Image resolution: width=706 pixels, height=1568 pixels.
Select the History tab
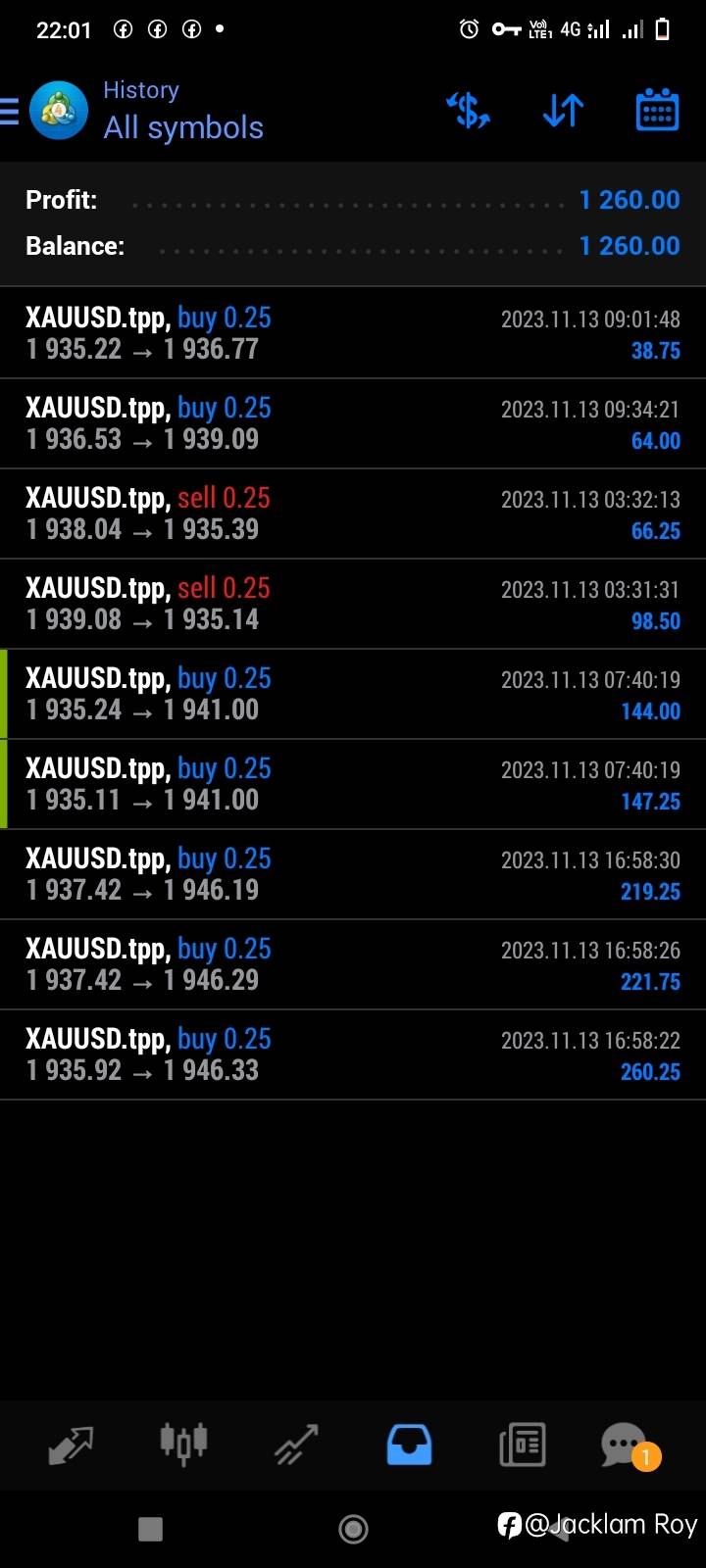(409, 1445)
